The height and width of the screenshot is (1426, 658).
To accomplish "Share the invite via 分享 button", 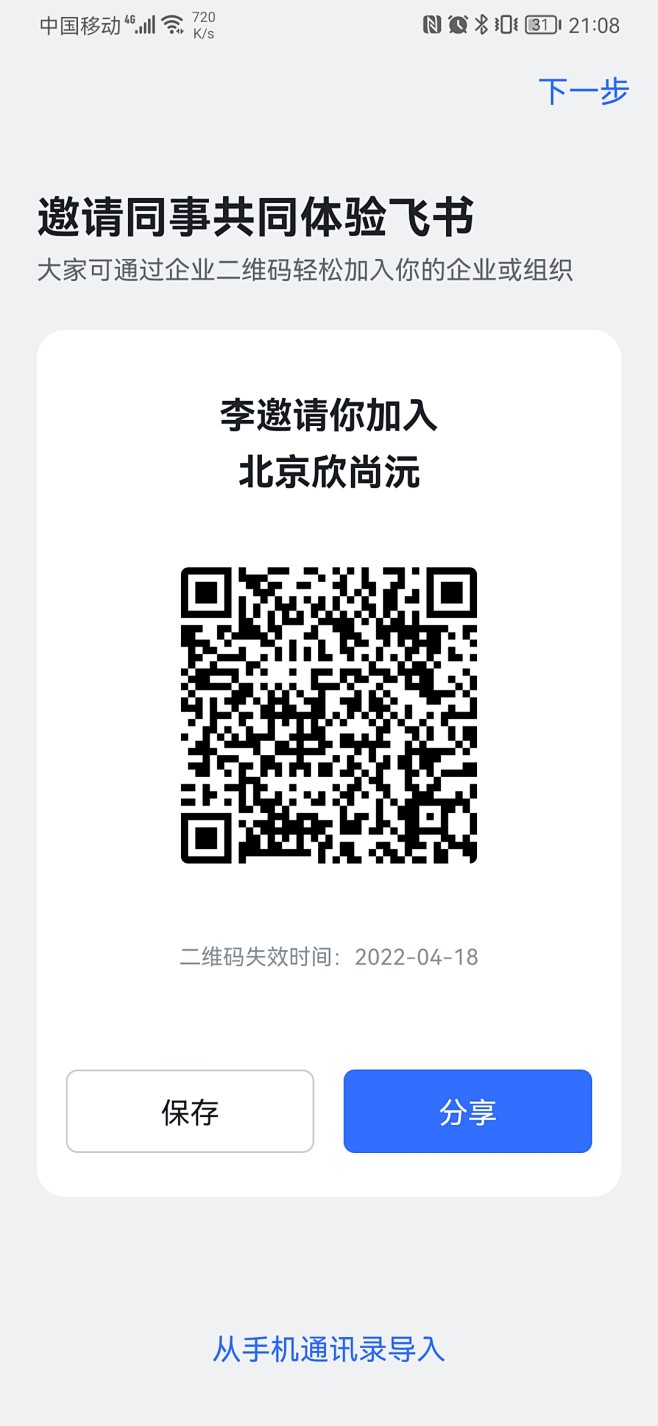I will coord(467,1111).
